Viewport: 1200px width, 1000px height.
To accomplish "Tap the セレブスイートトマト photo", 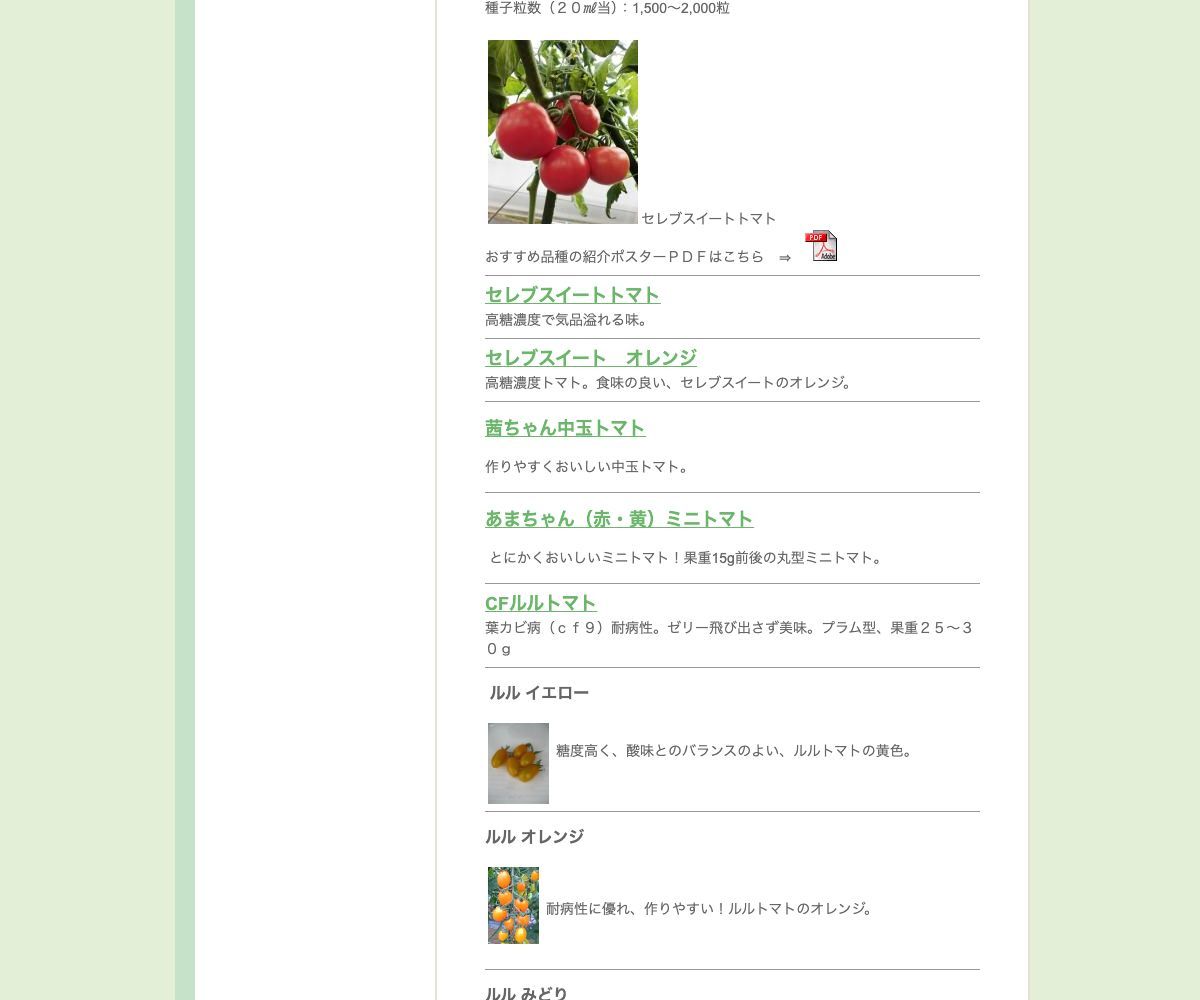I will pos(562,132).
